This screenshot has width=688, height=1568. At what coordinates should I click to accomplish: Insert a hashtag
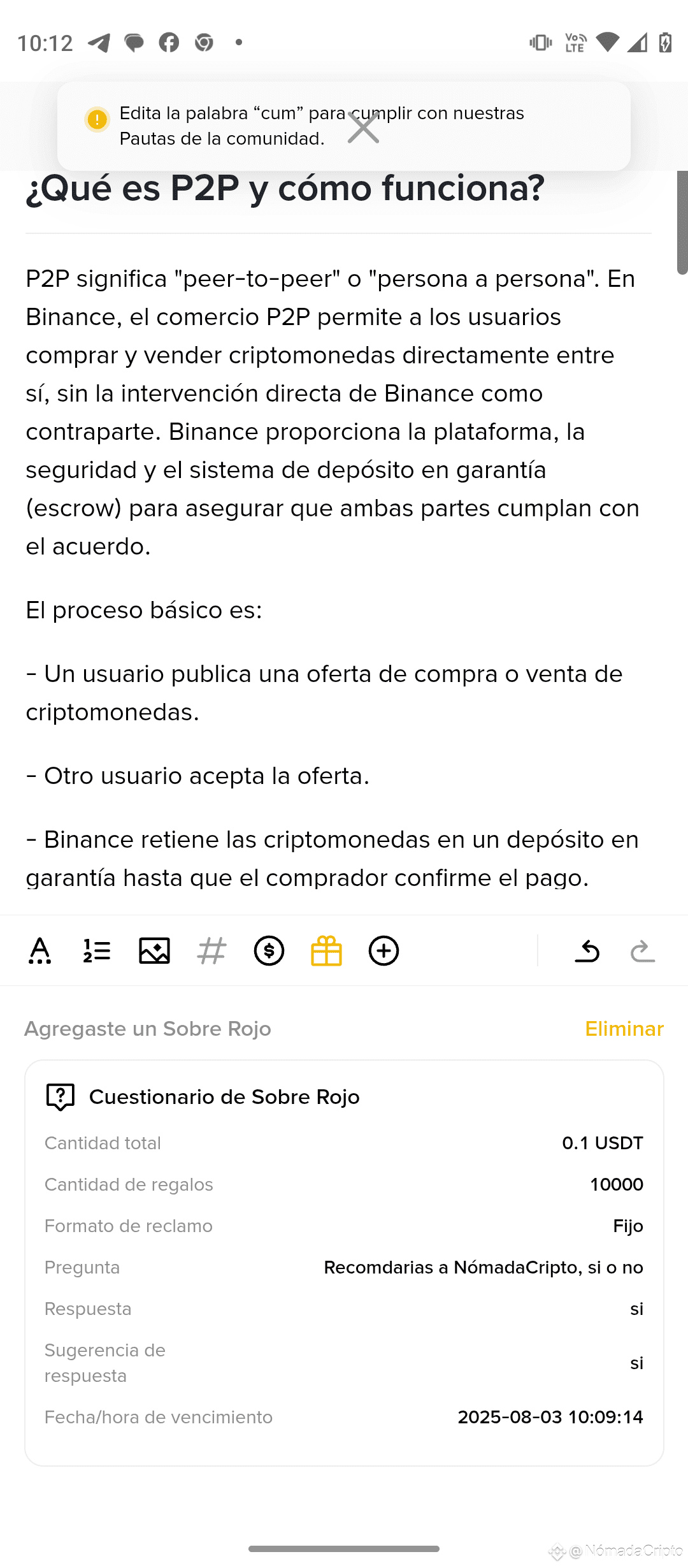(211, 951)
